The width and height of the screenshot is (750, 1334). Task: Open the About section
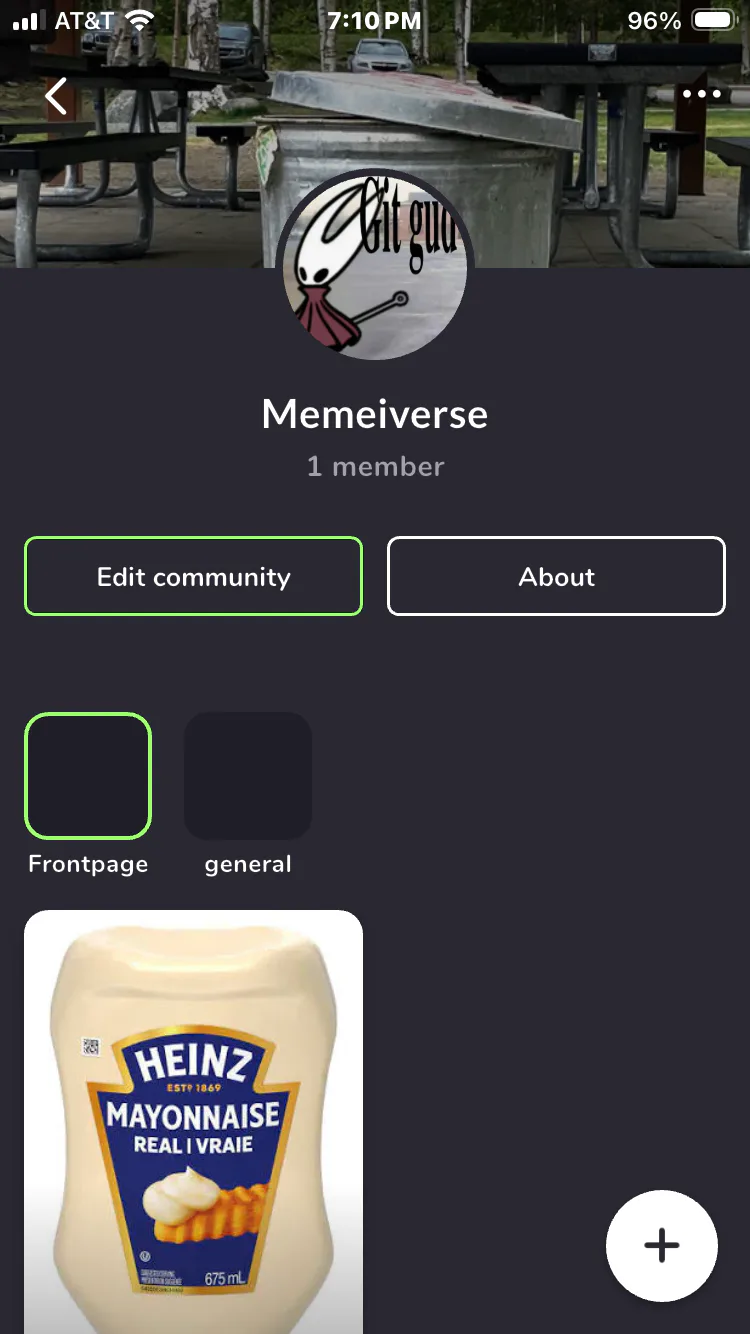(556, 576)
